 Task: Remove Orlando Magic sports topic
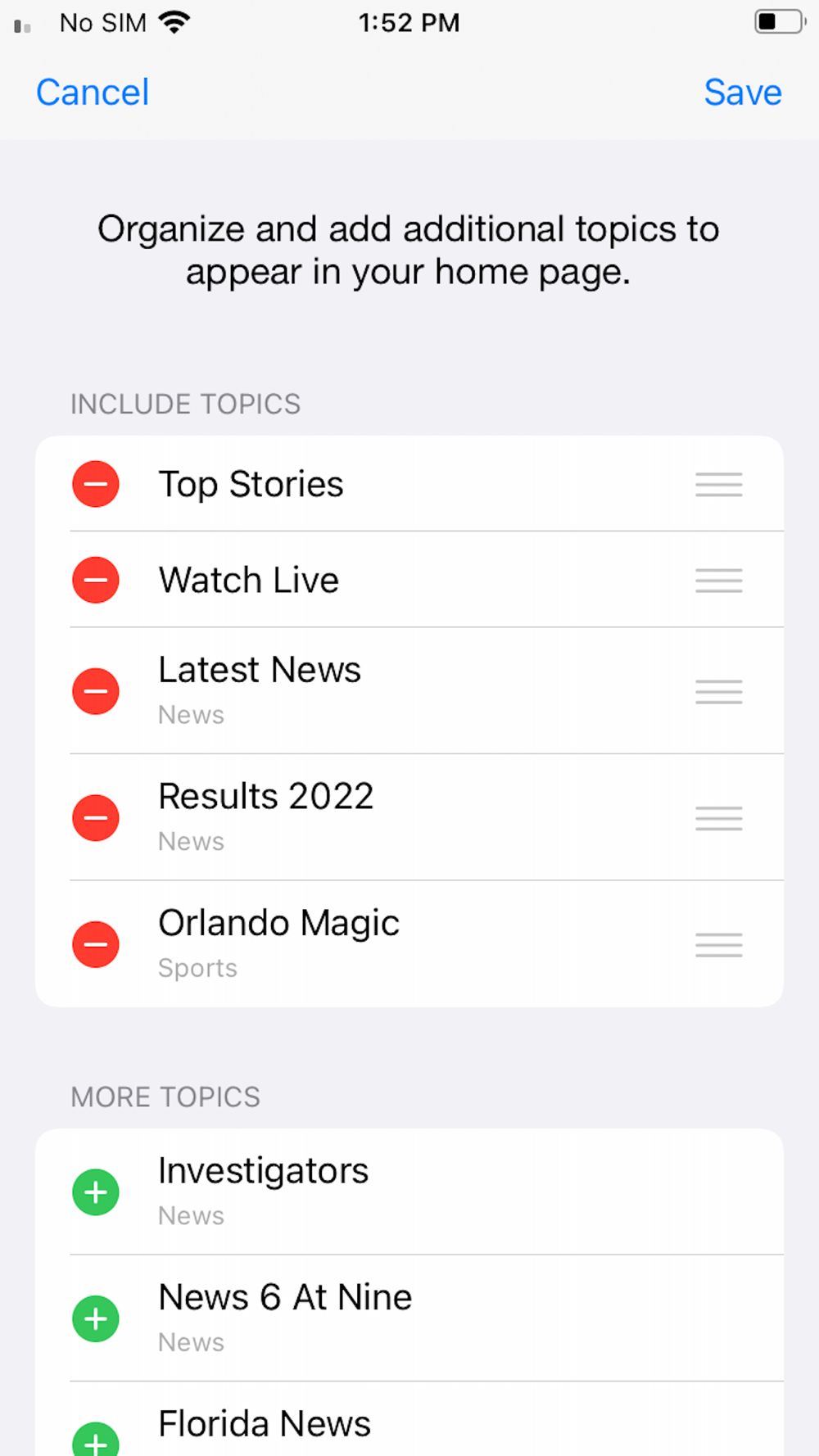tap(96, 944)
